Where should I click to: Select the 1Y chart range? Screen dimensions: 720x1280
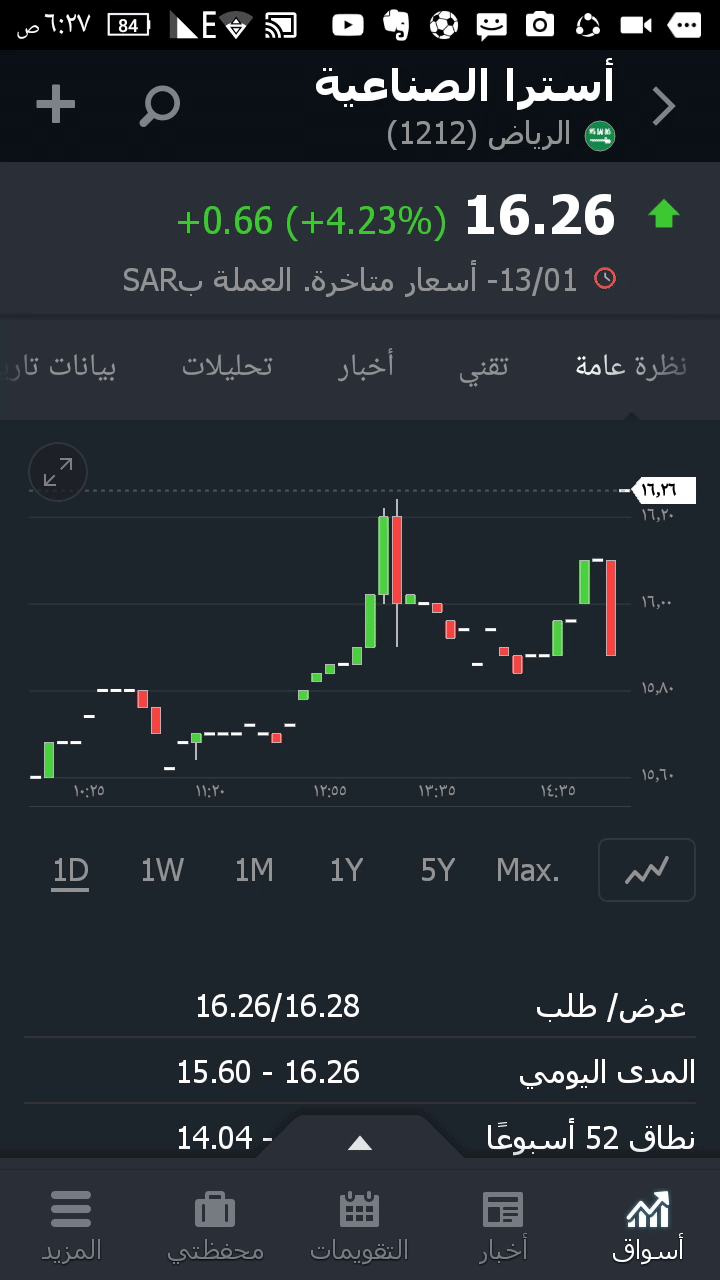click(346, 871)
